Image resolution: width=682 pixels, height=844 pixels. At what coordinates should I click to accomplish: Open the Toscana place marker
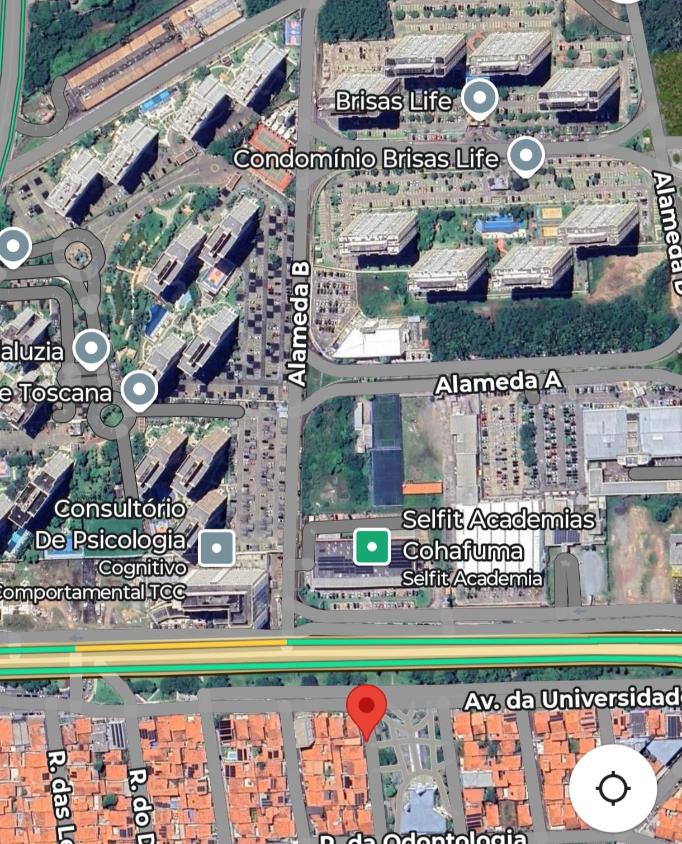(139, 388)
